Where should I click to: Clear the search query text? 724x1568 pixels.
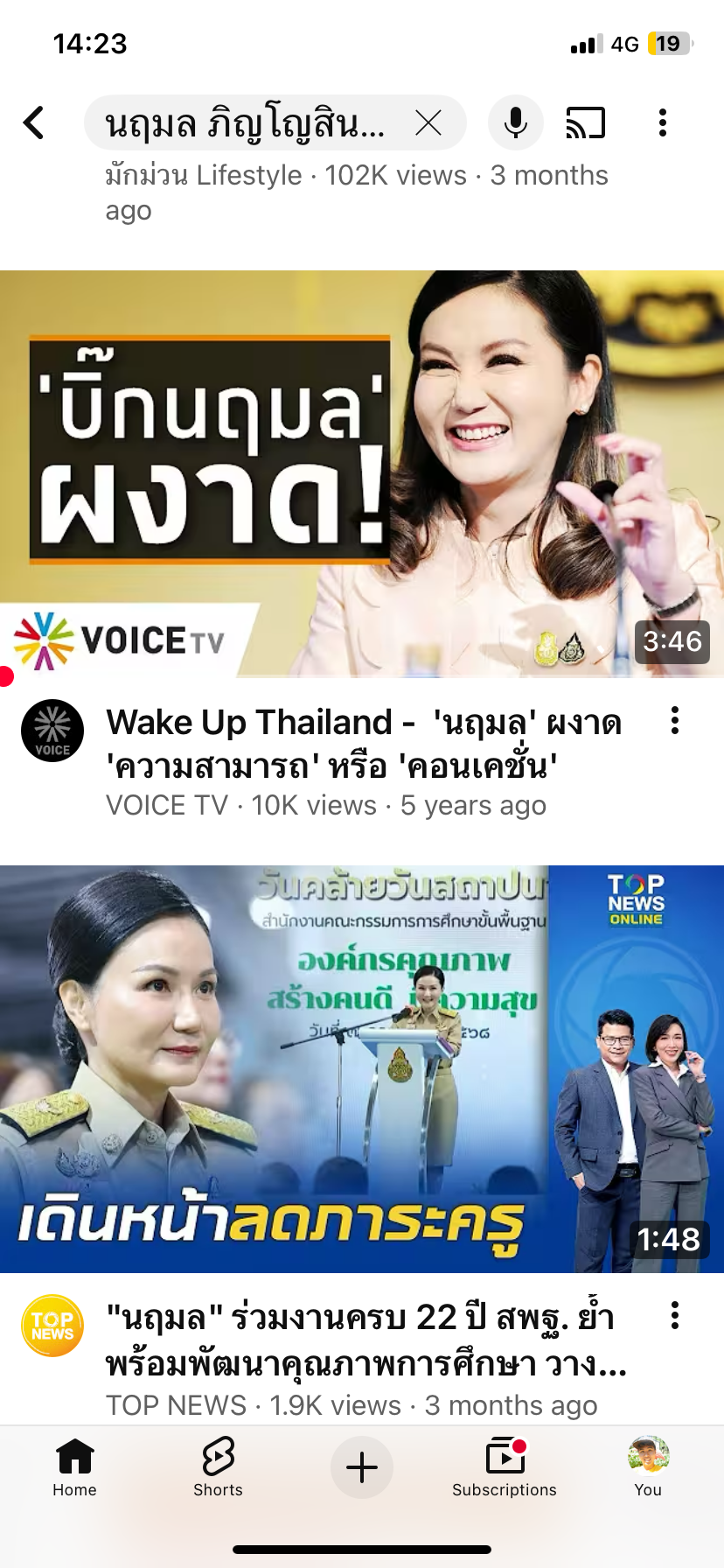point(428,123)
